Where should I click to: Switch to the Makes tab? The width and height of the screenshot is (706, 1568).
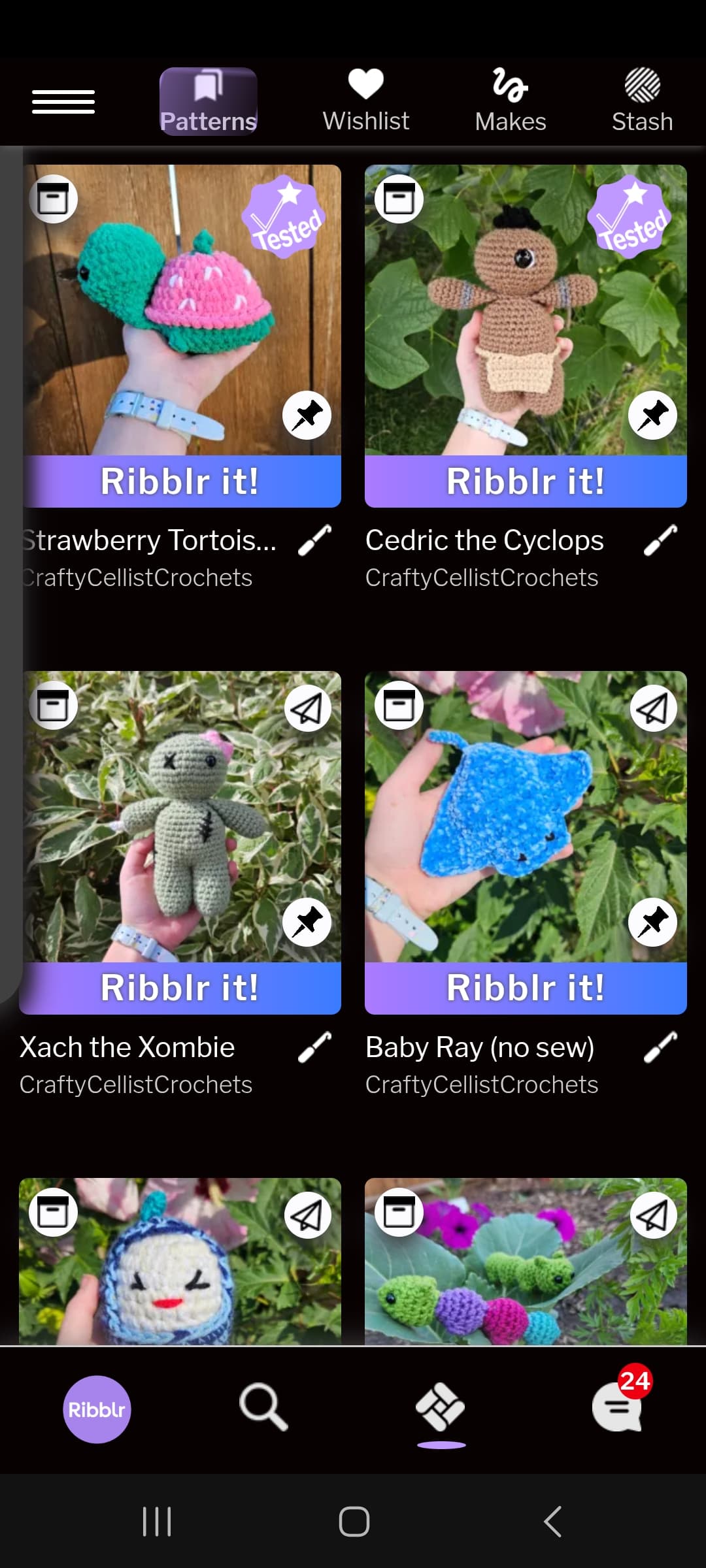click(510, 101)
